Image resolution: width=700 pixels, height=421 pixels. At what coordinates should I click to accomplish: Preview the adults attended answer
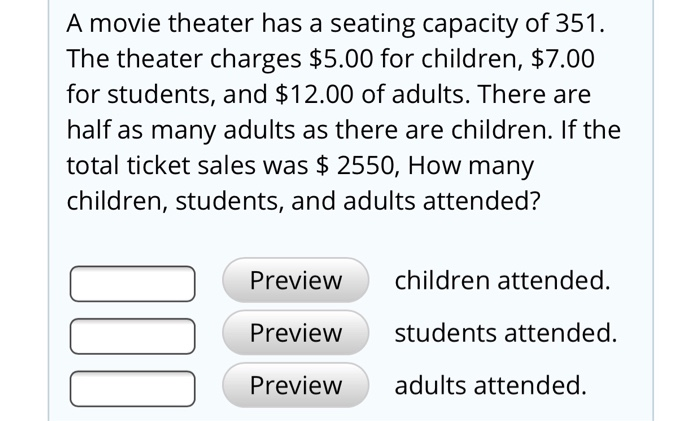point(296,385)
